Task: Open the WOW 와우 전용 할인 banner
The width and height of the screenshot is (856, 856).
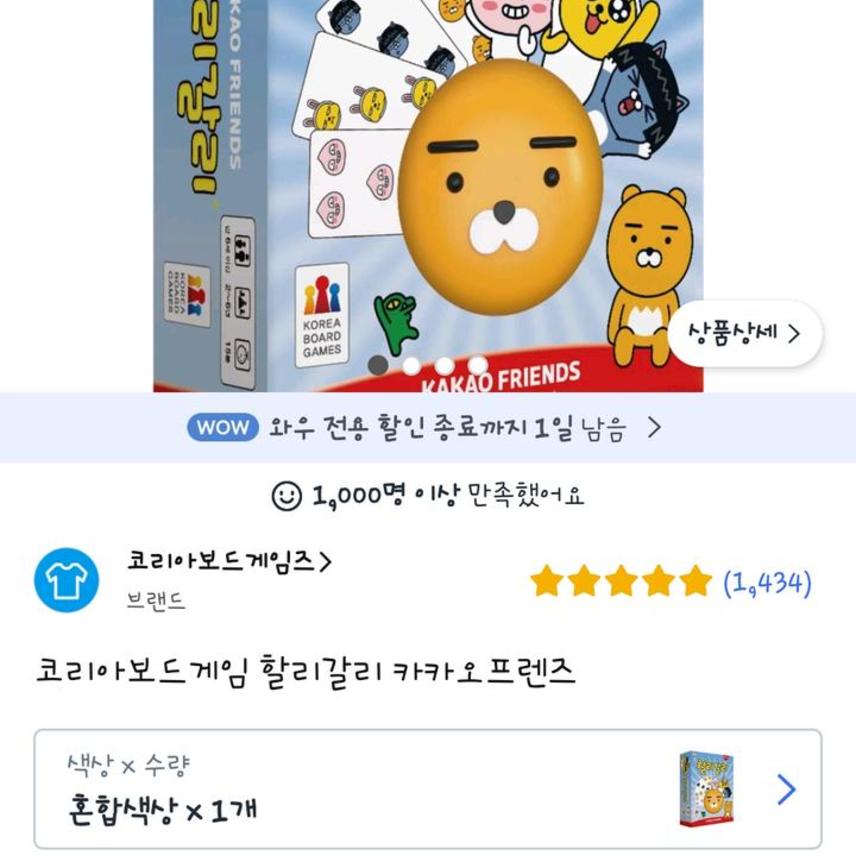Action: (x=427, y=428)
